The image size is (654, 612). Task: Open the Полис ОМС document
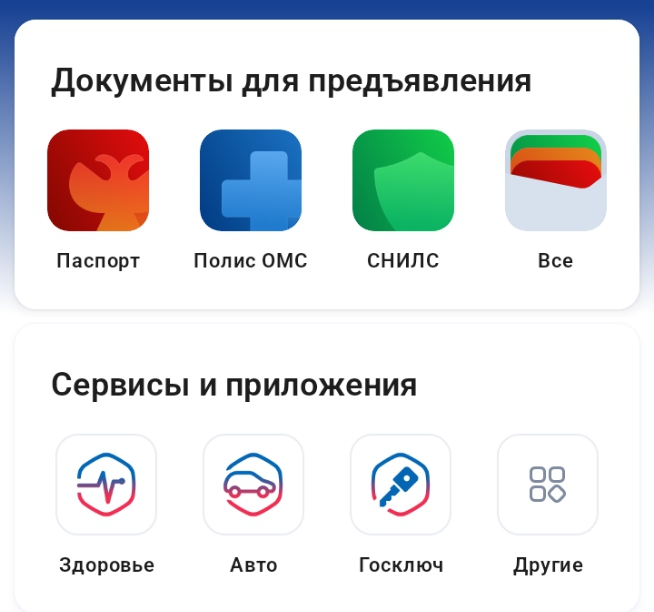[250, 181]
